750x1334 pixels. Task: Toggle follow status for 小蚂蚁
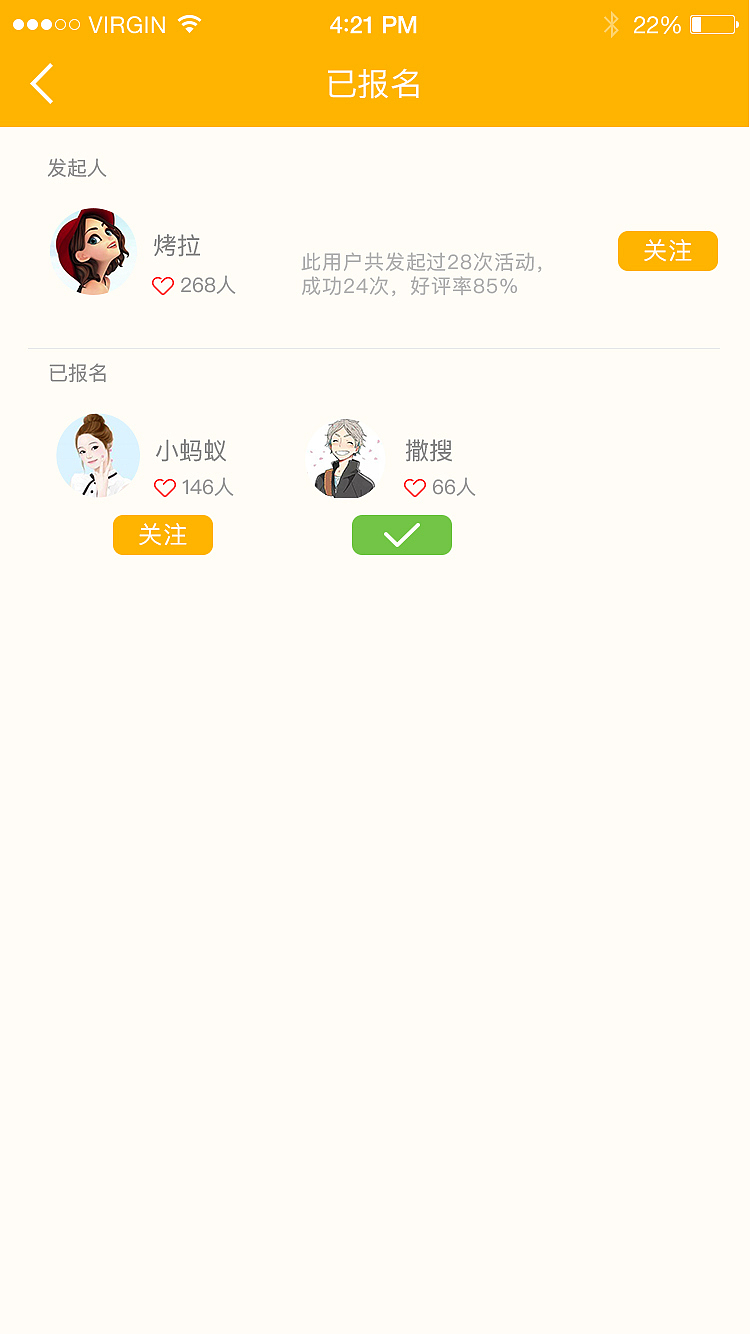(x=162, y=535)
